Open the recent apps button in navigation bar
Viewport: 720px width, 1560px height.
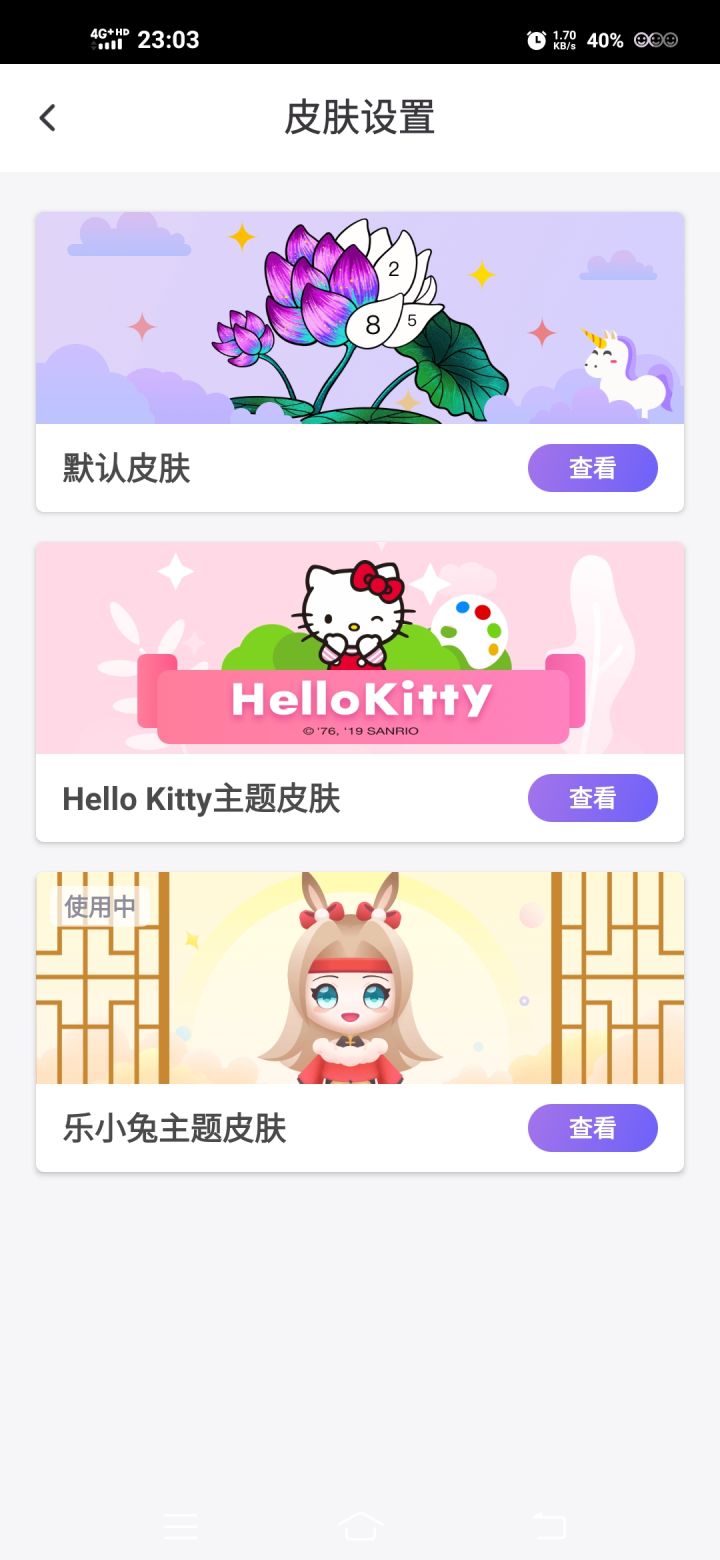[x=180, y=1527]
